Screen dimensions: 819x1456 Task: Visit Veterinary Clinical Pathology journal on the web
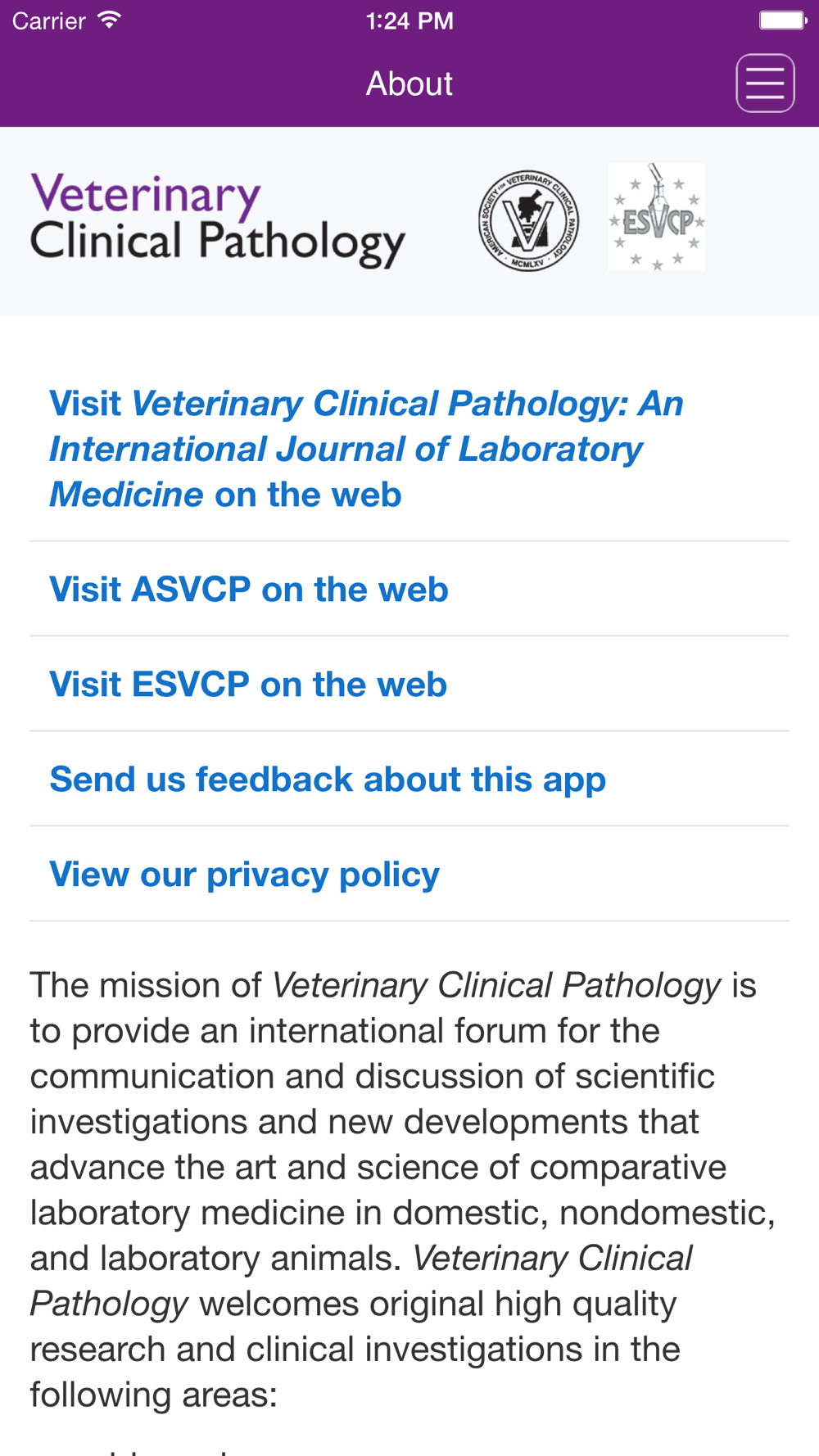[x=409, y=449]
